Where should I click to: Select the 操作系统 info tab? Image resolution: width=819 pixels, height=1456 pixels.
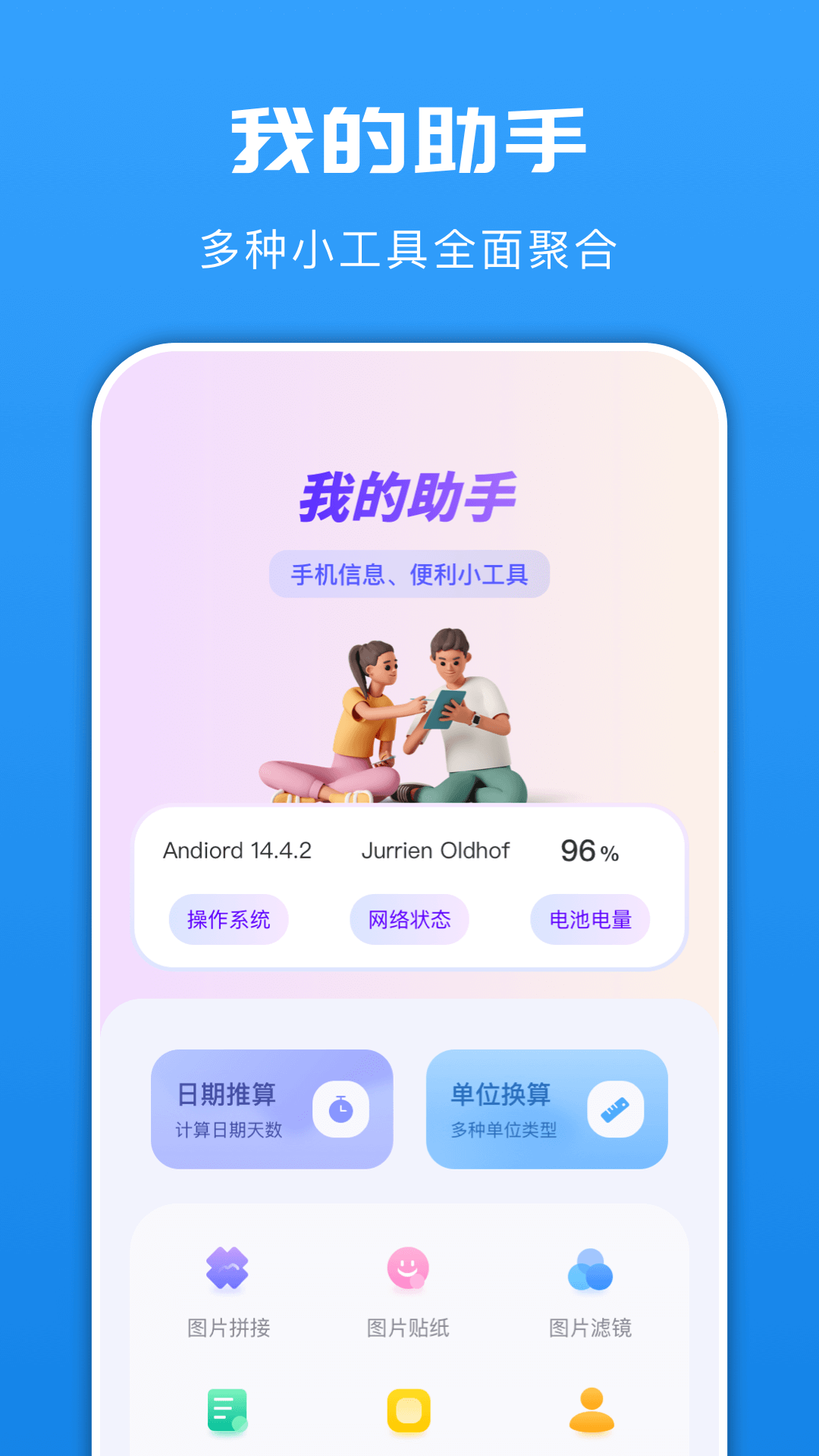click(x=228, y=919)
